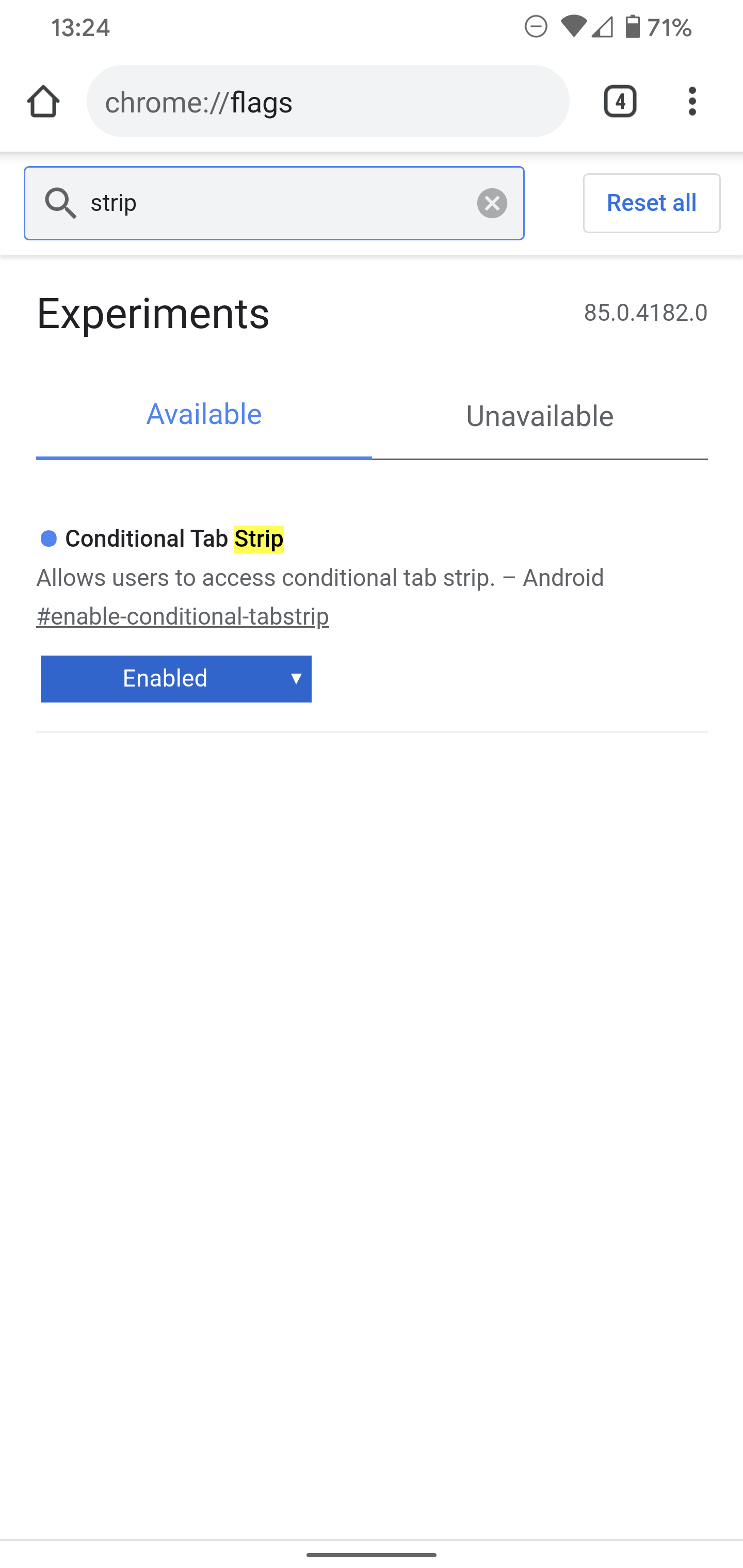Image resolution: width=743 pixels, height=1568 pixels.
Task: Click the Do Not Disturb status toggle icon
Action: click(536, 26)
